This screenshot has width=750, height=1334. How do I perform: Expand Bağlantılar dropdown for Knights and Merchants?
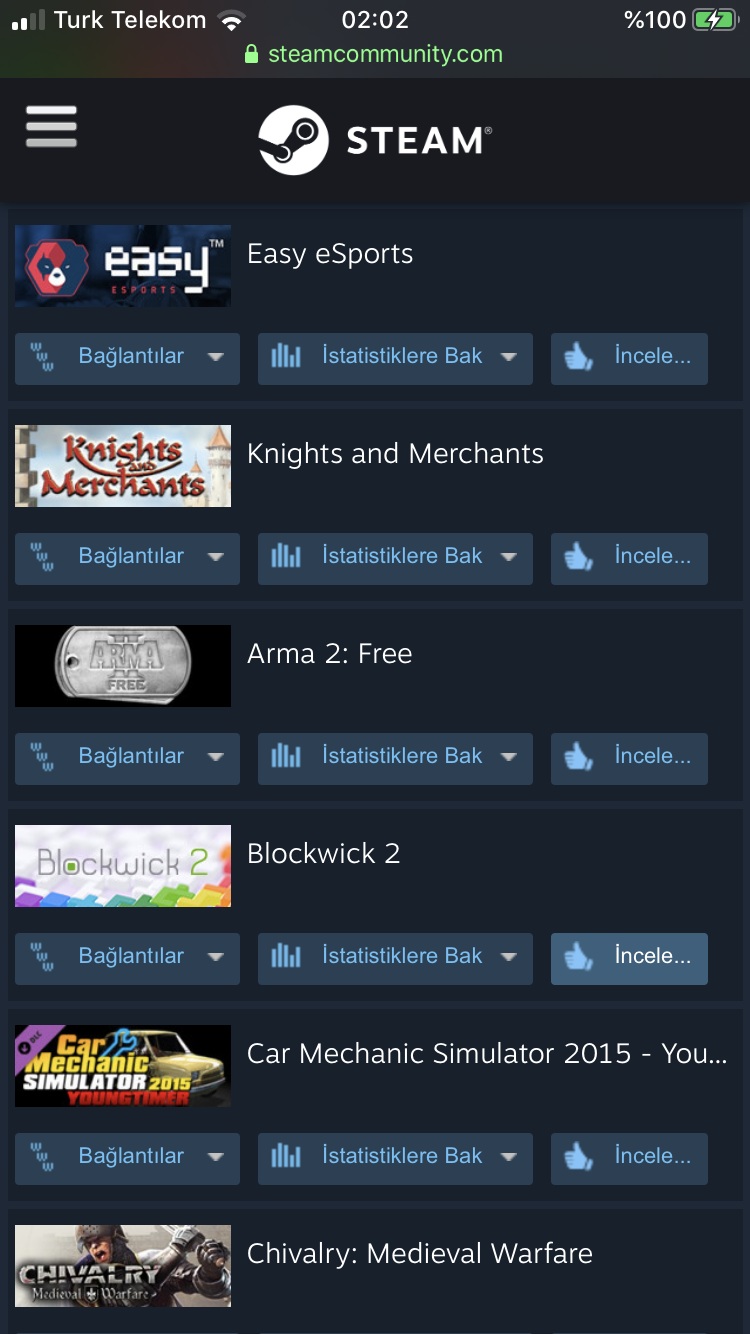pyautogui.click(x=127, y=558)
